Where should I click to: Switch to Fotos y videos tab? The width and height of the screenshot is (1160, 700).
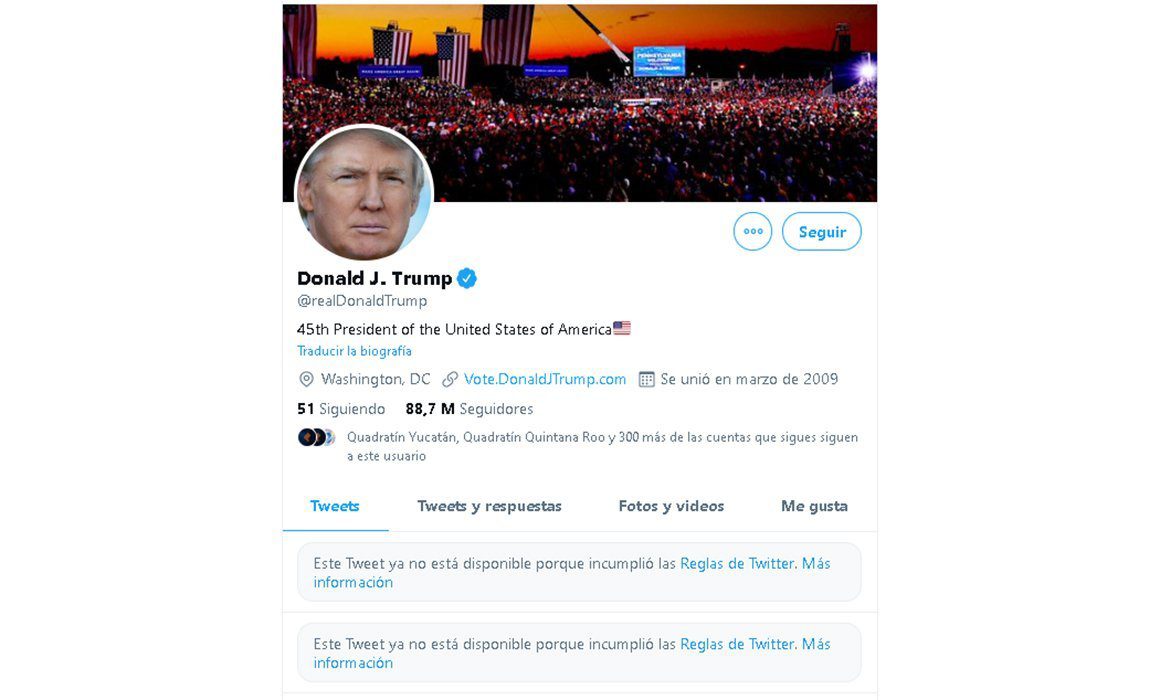[x=671, y=506]
